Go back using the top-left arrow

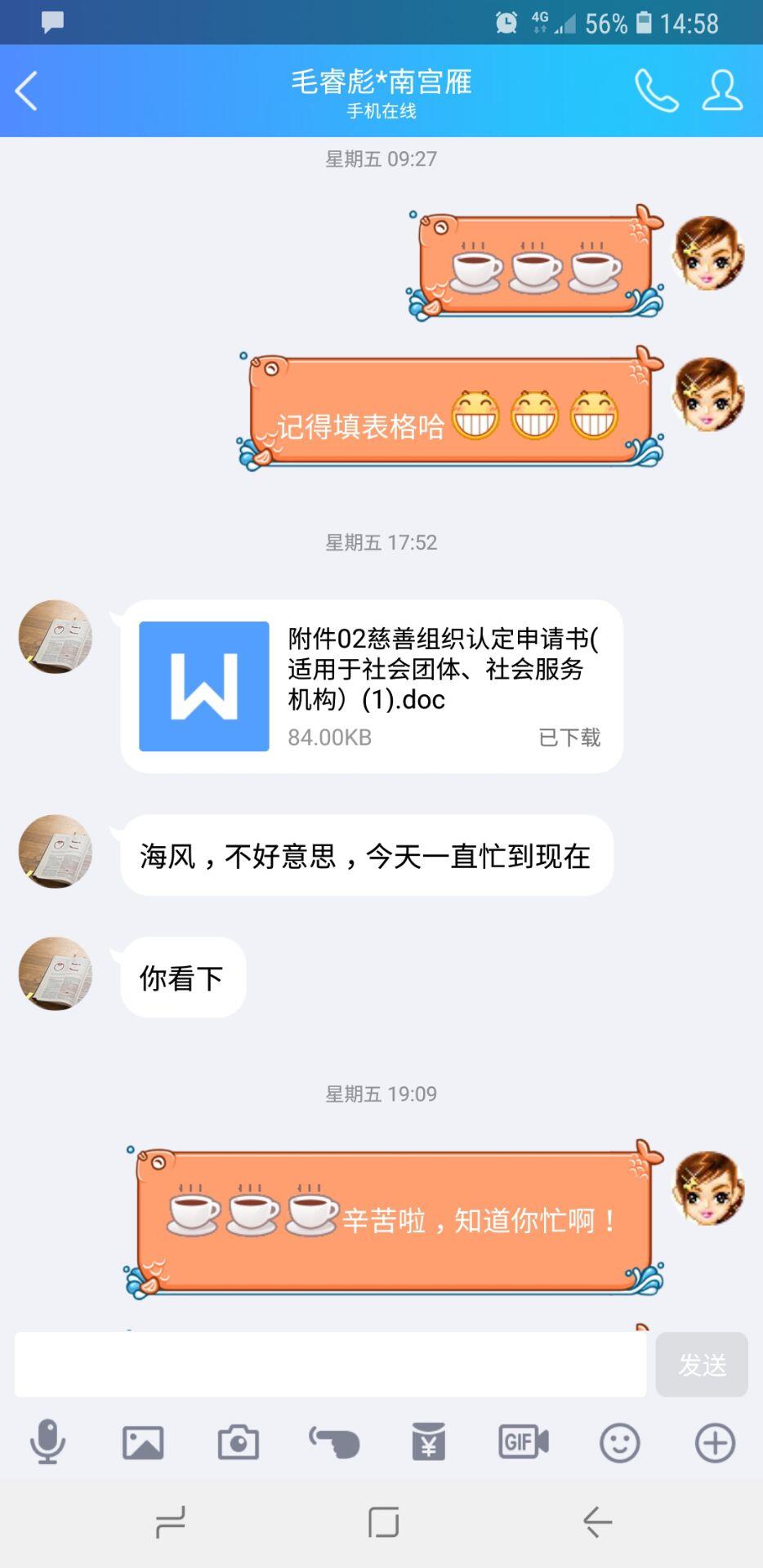point(26,91)
